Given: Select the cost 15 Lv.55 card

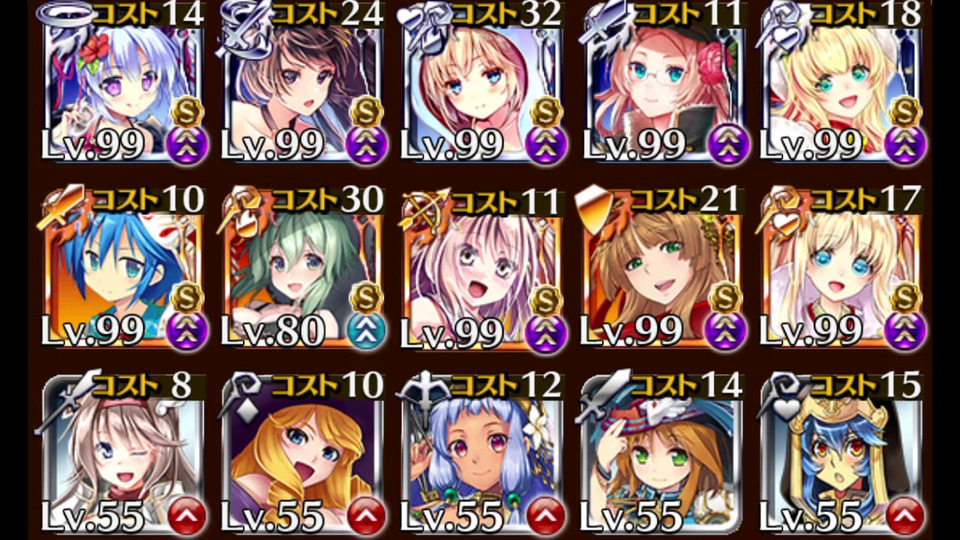Looking at the screenshot, I should (844, 455).
